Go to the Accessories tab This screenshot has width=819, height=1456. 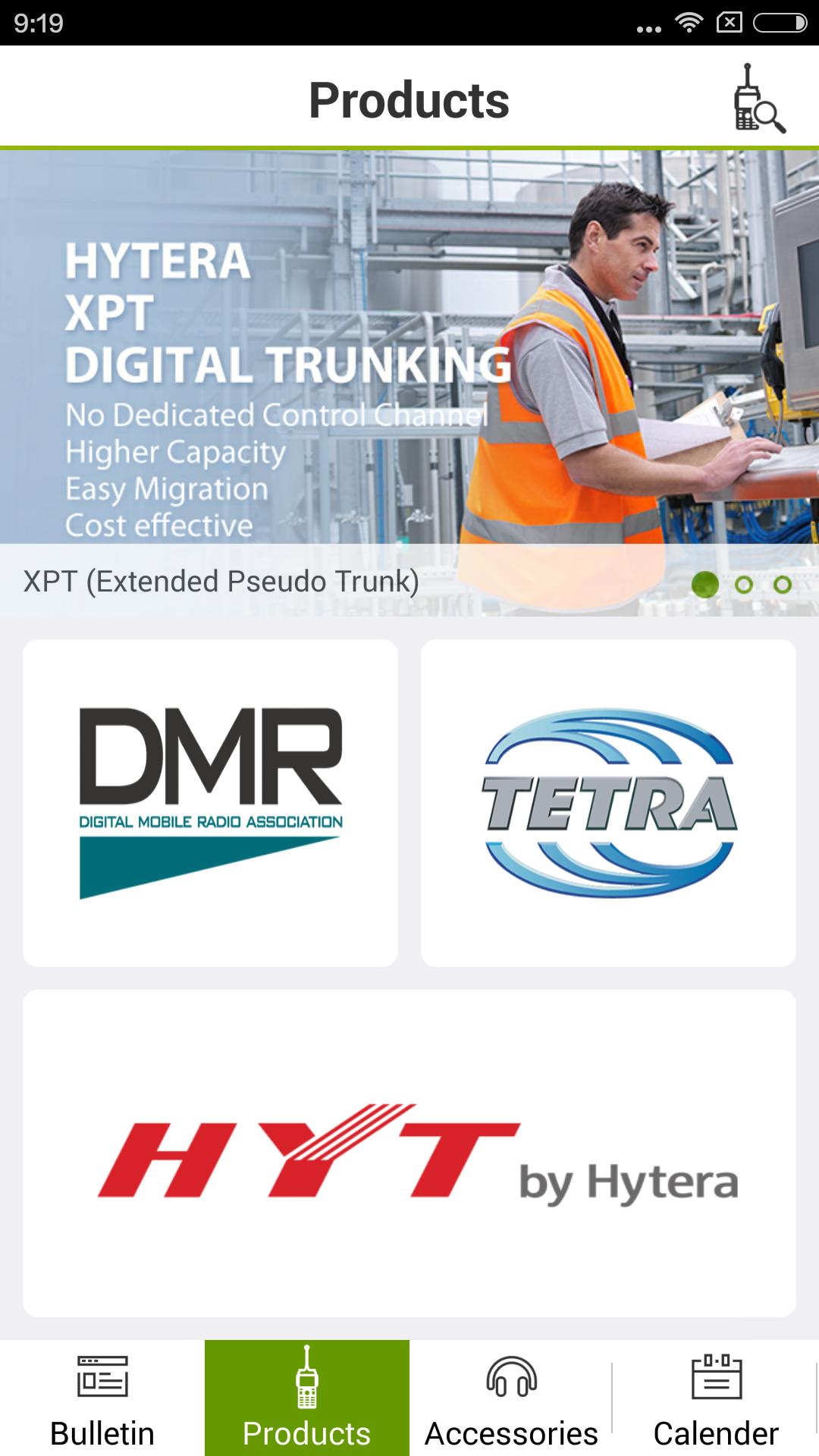pyautogui.click(x=512, y=1398)
